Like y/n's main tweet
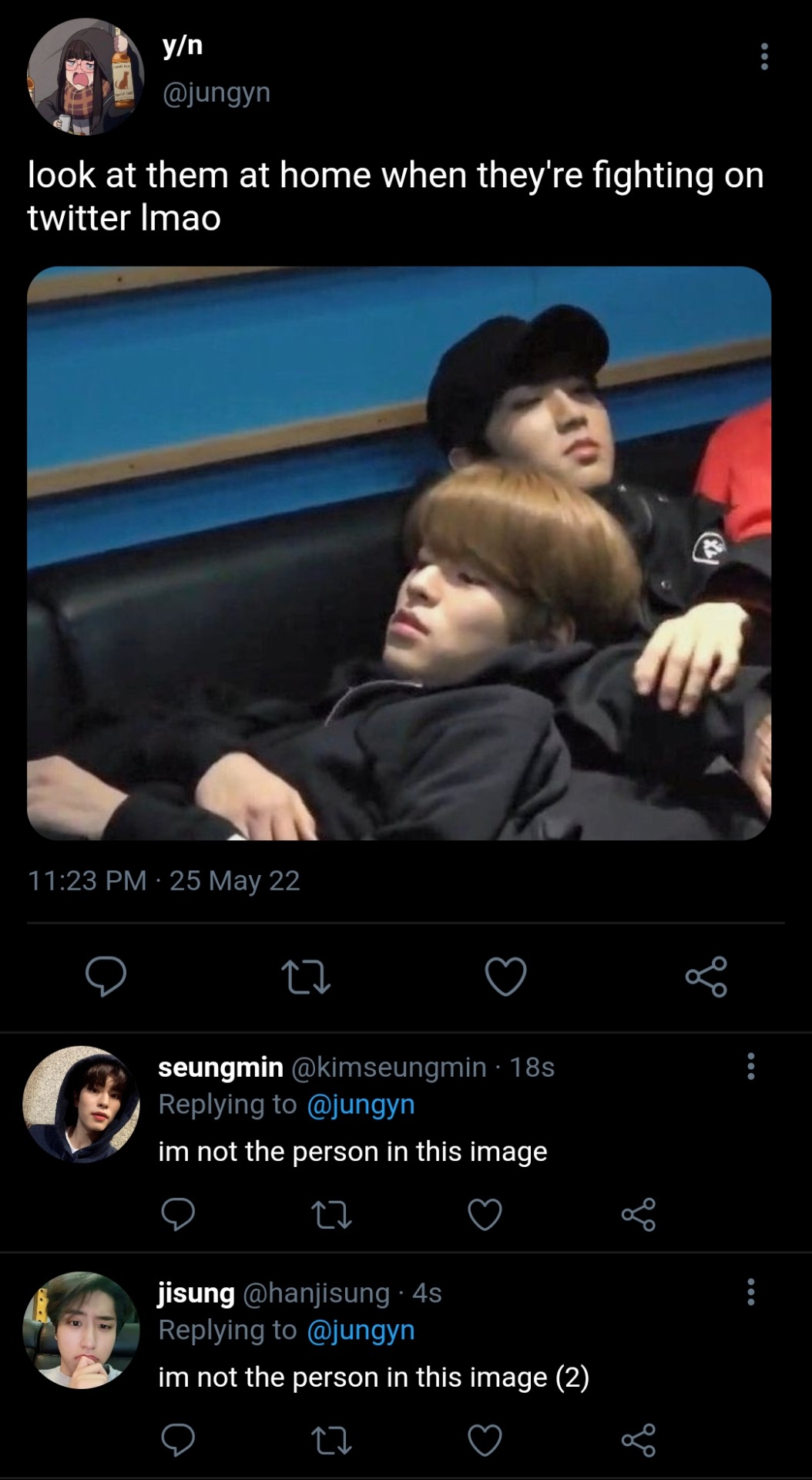812x1480 pixels. coord(505,977)
